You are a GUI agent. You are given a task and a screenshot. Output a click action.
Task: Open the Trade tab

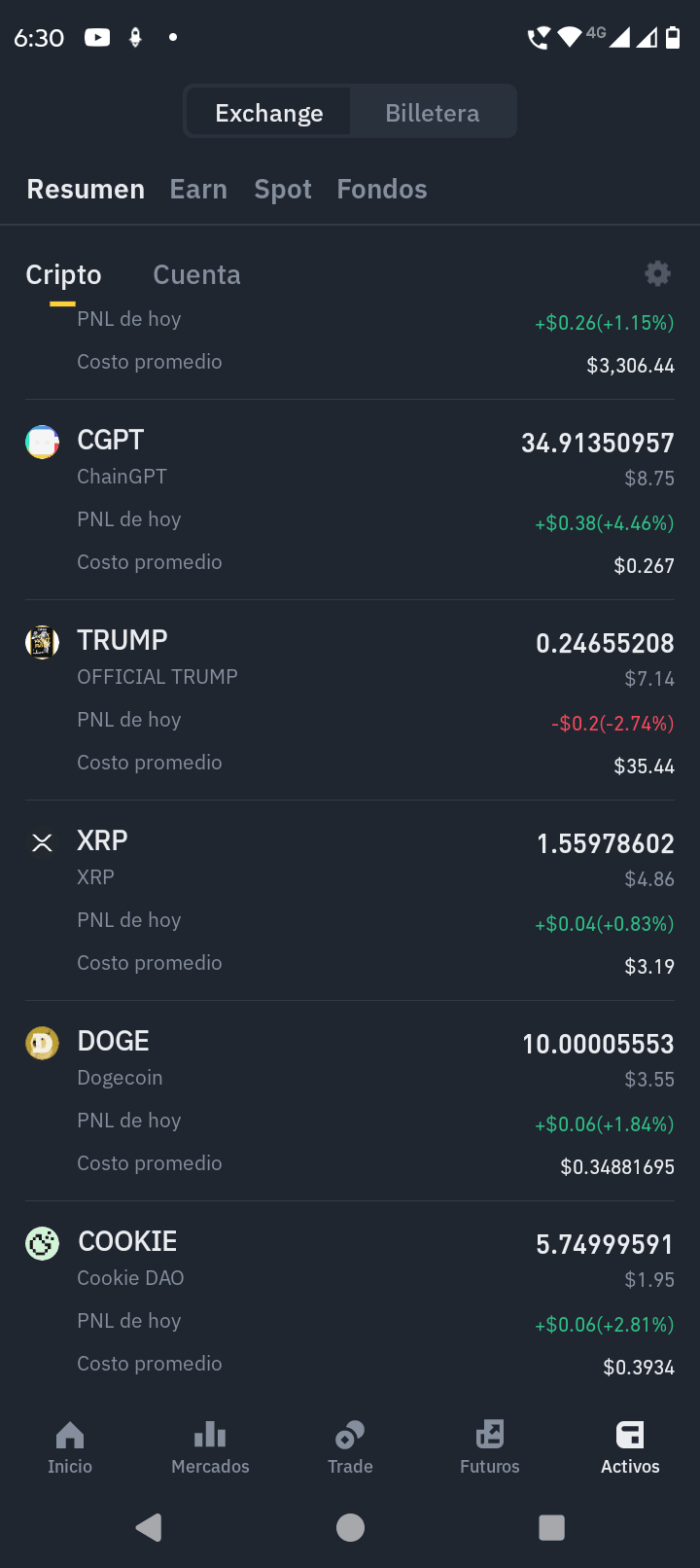[350, 1448]
